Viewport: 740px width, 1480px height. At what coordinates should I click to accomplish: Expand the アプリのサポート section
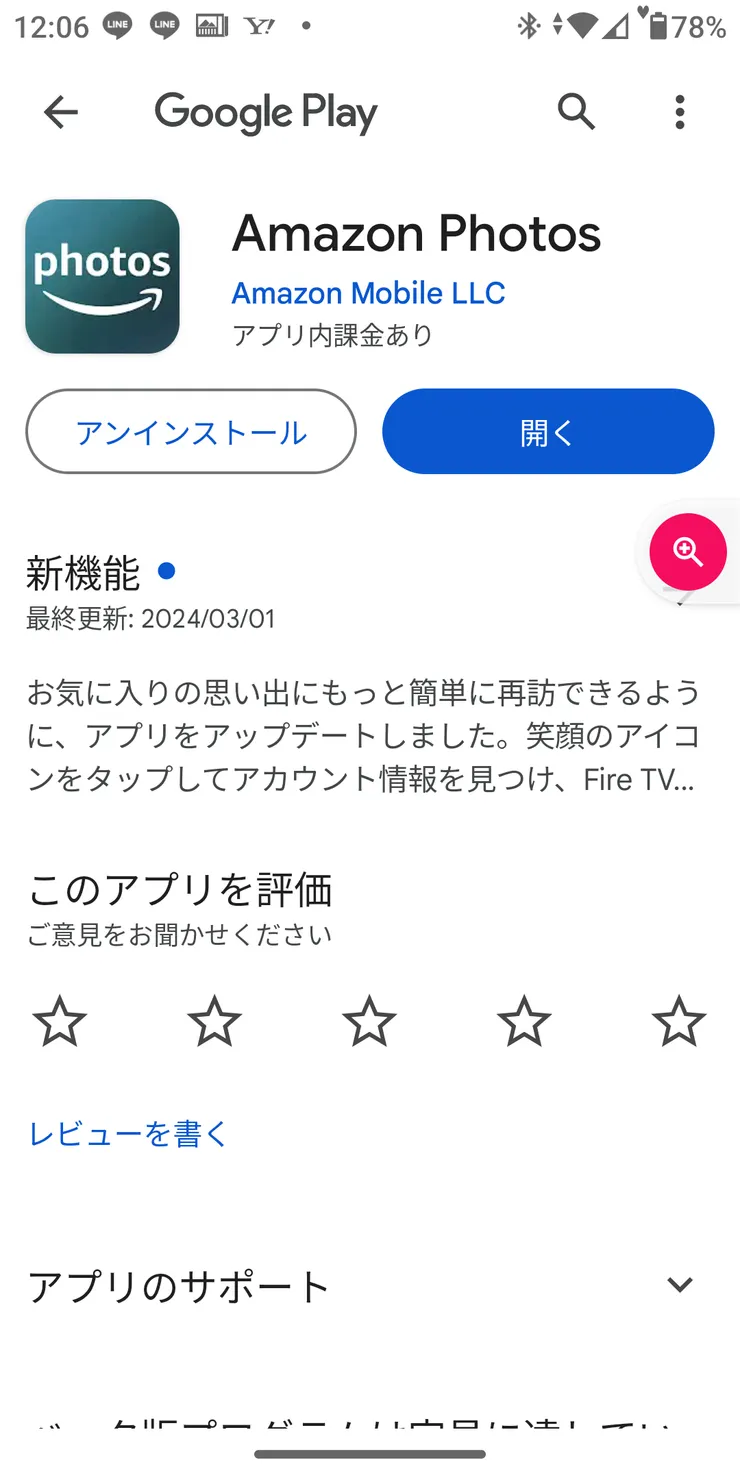[679, 1285]
